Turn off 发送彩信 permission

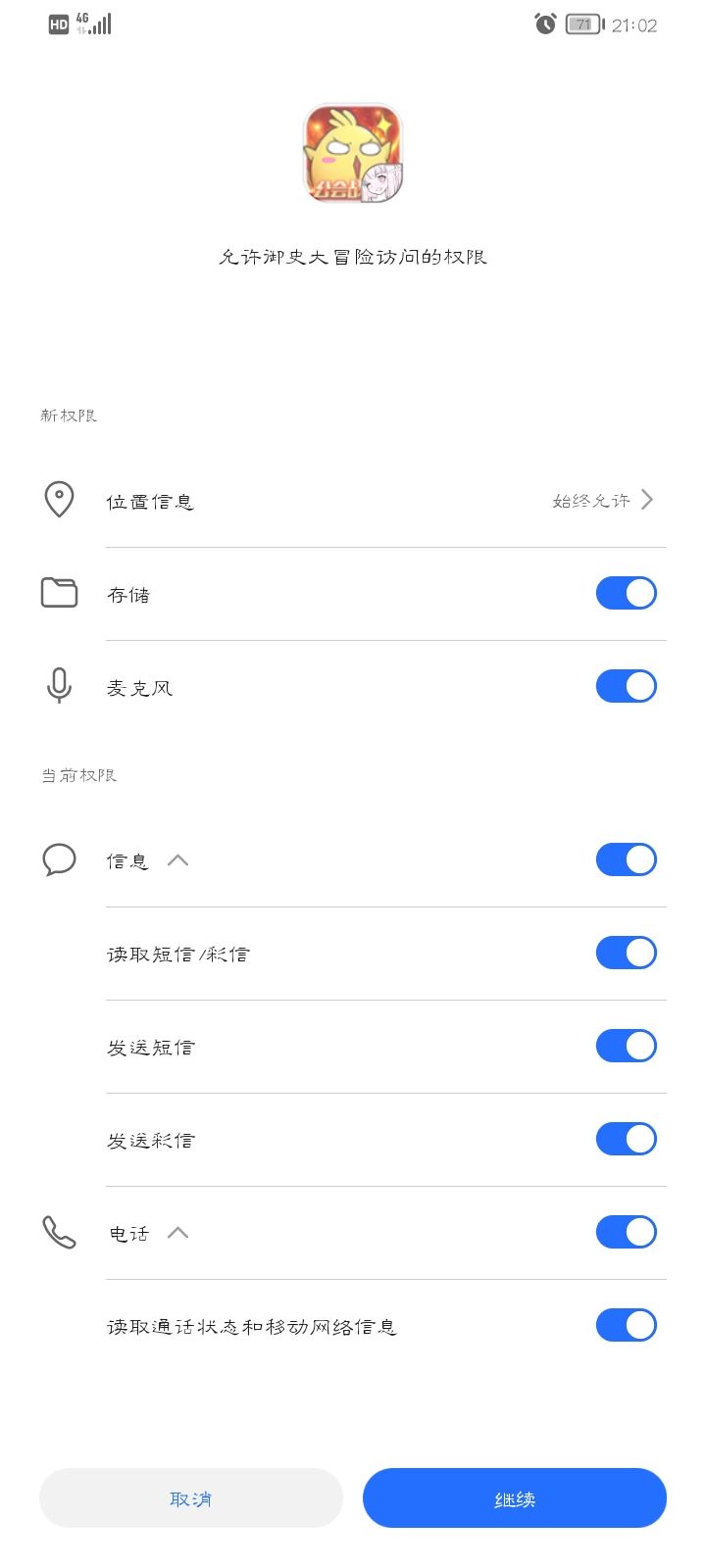coord(626,1139)
